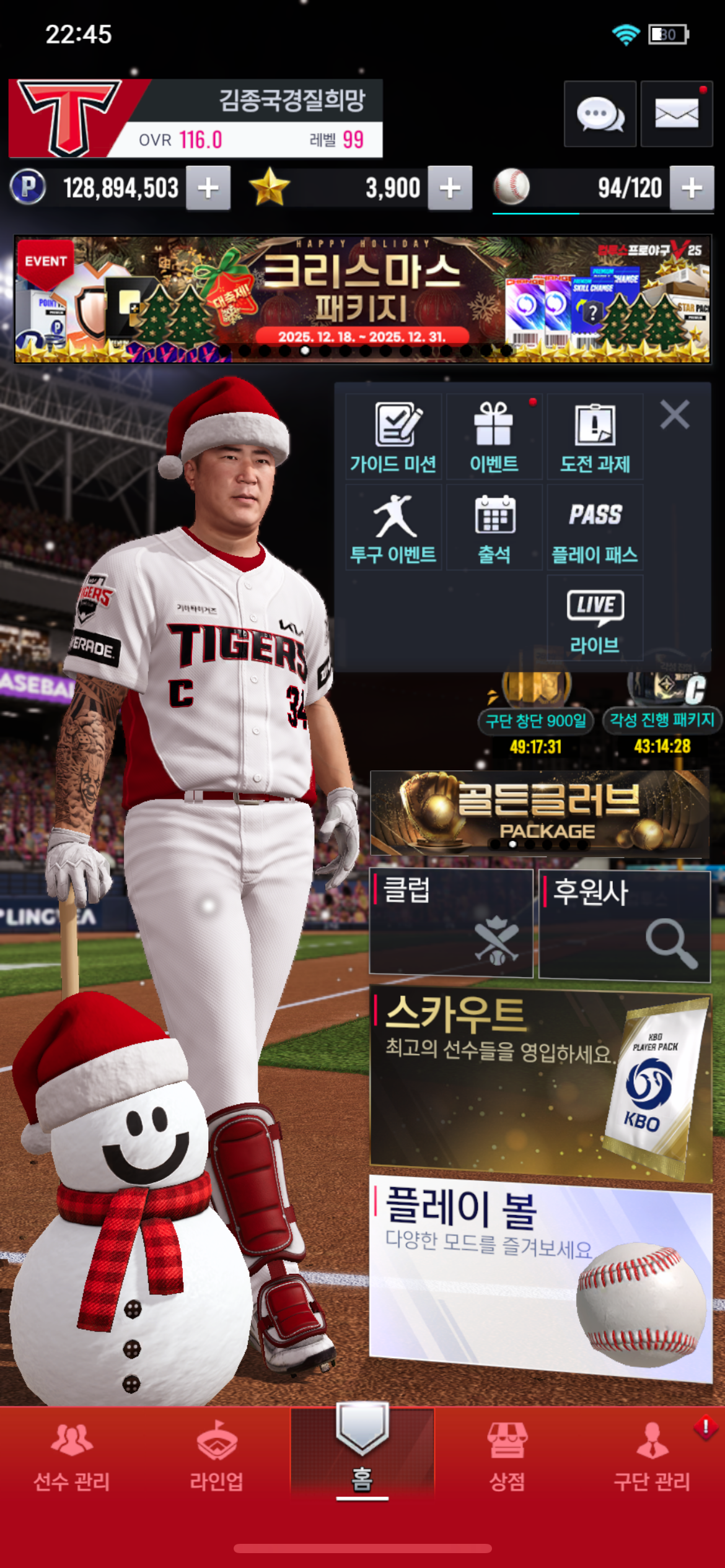The image size is (725, 1568).
Task: Add more P points with plus button
Action: [208, 188]
